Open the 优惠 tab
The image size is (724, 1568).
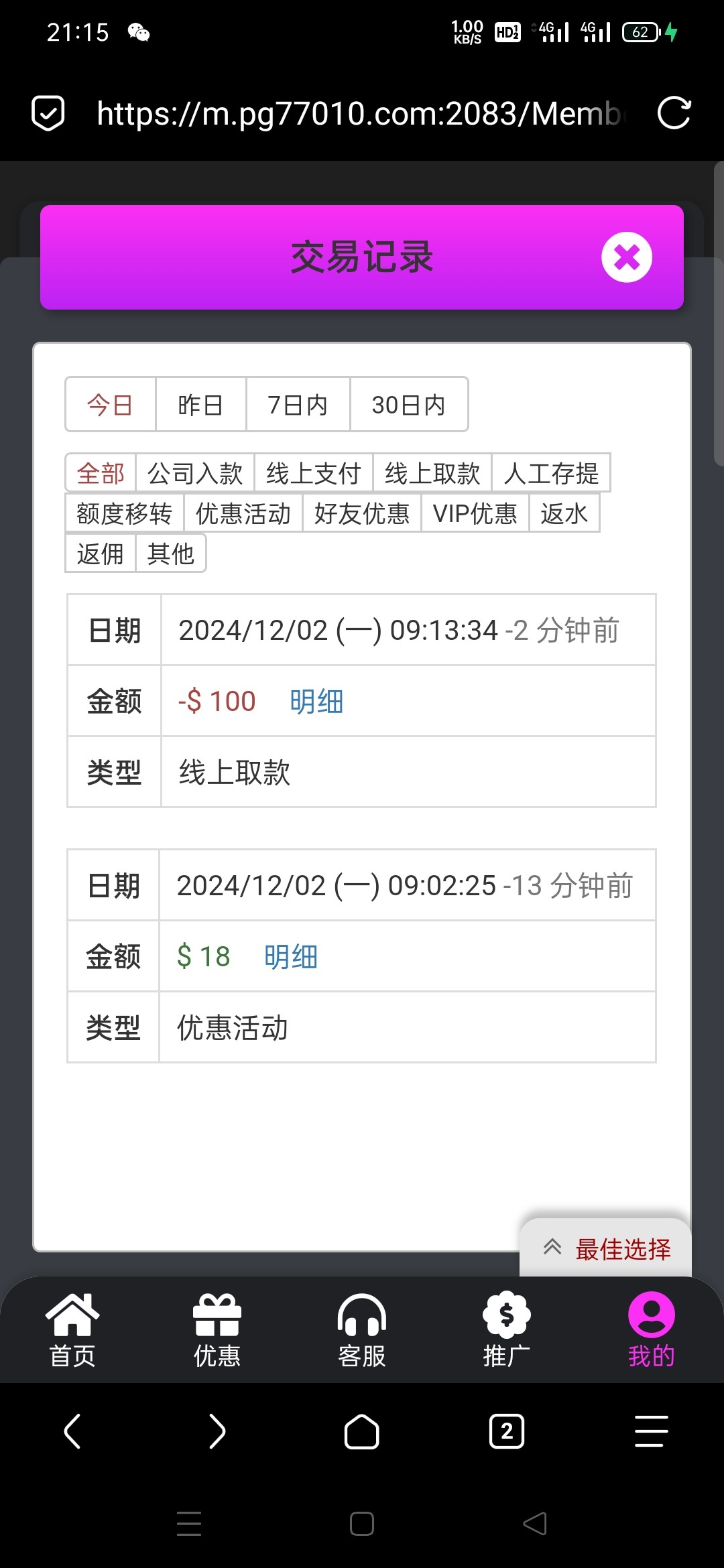point(217,1330)
